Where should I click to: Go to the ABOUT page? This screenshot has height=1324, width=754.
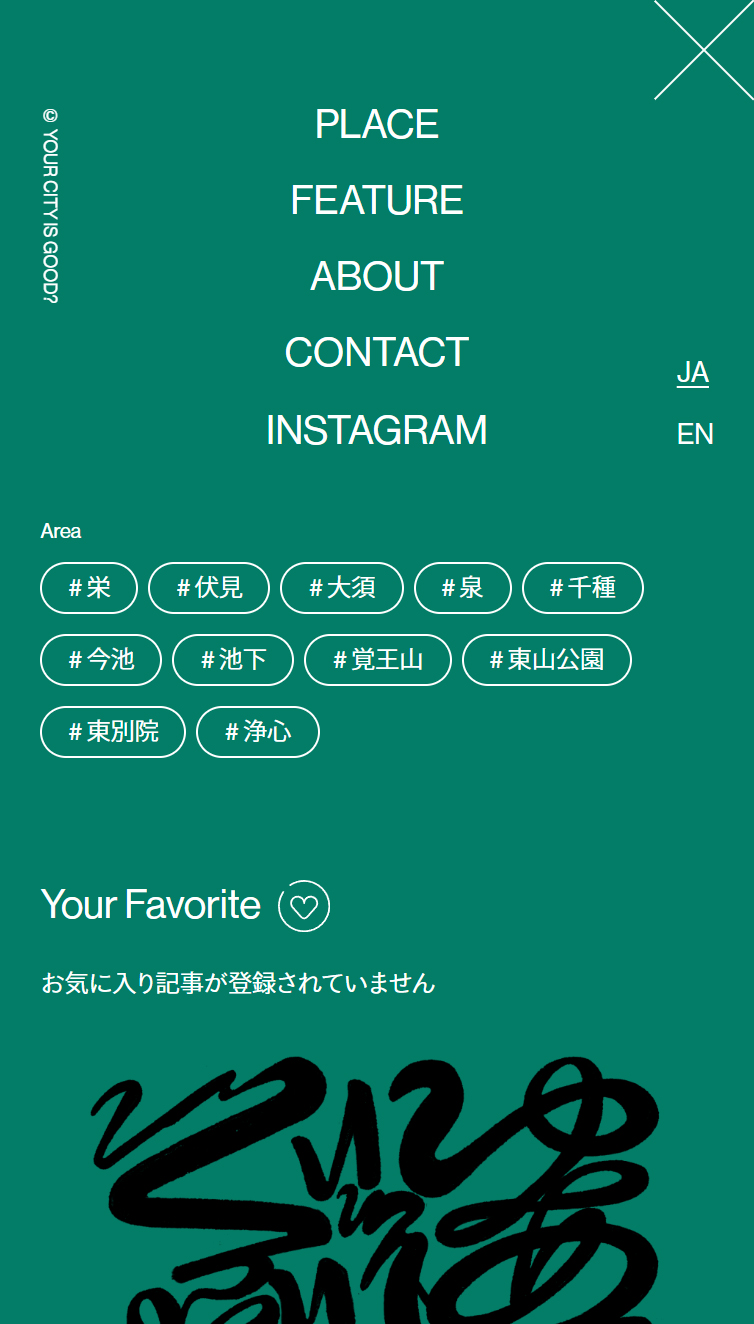coord(377,276)
